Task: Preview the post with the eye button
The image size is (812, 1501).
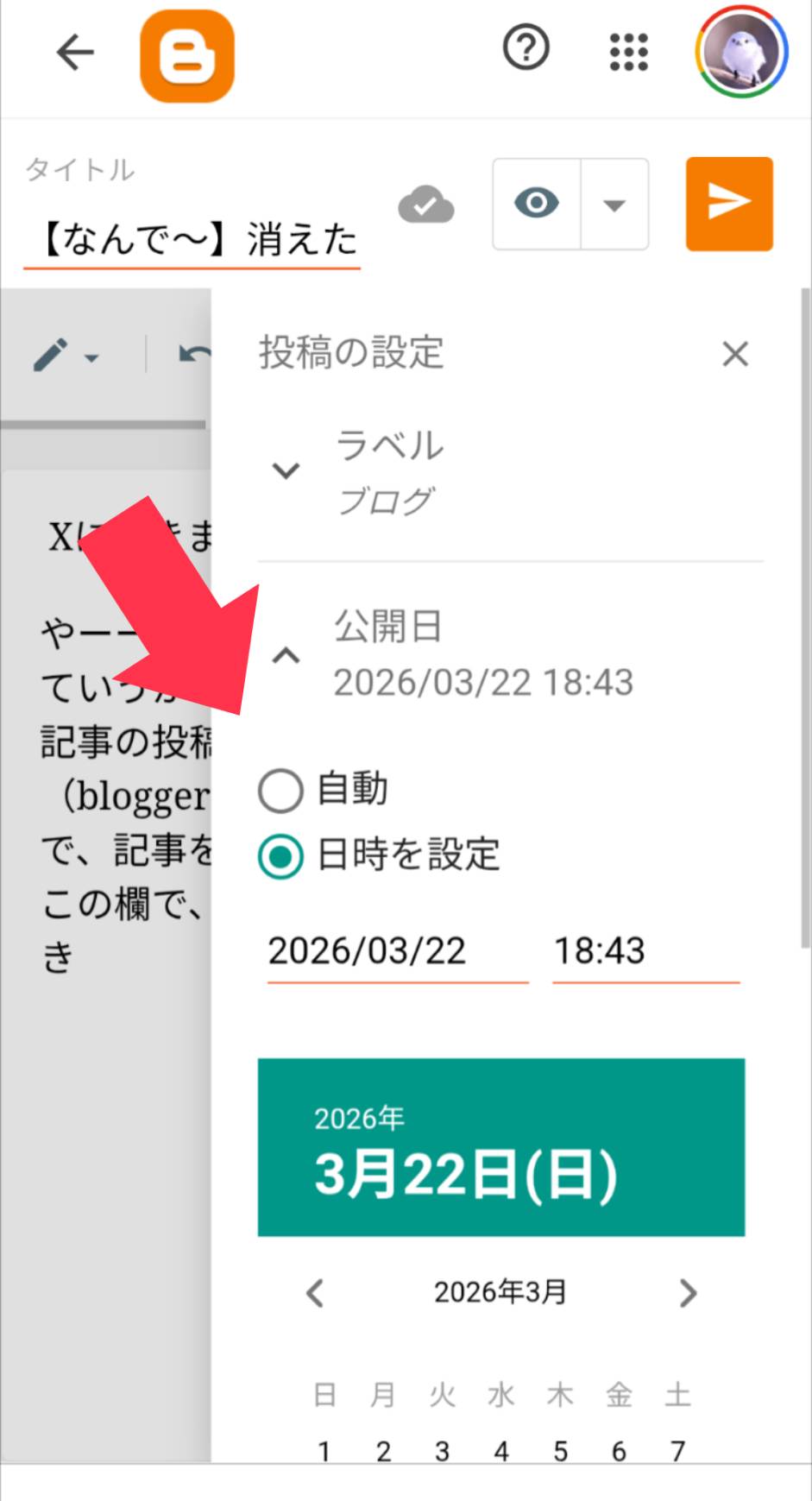Action: 537,204
